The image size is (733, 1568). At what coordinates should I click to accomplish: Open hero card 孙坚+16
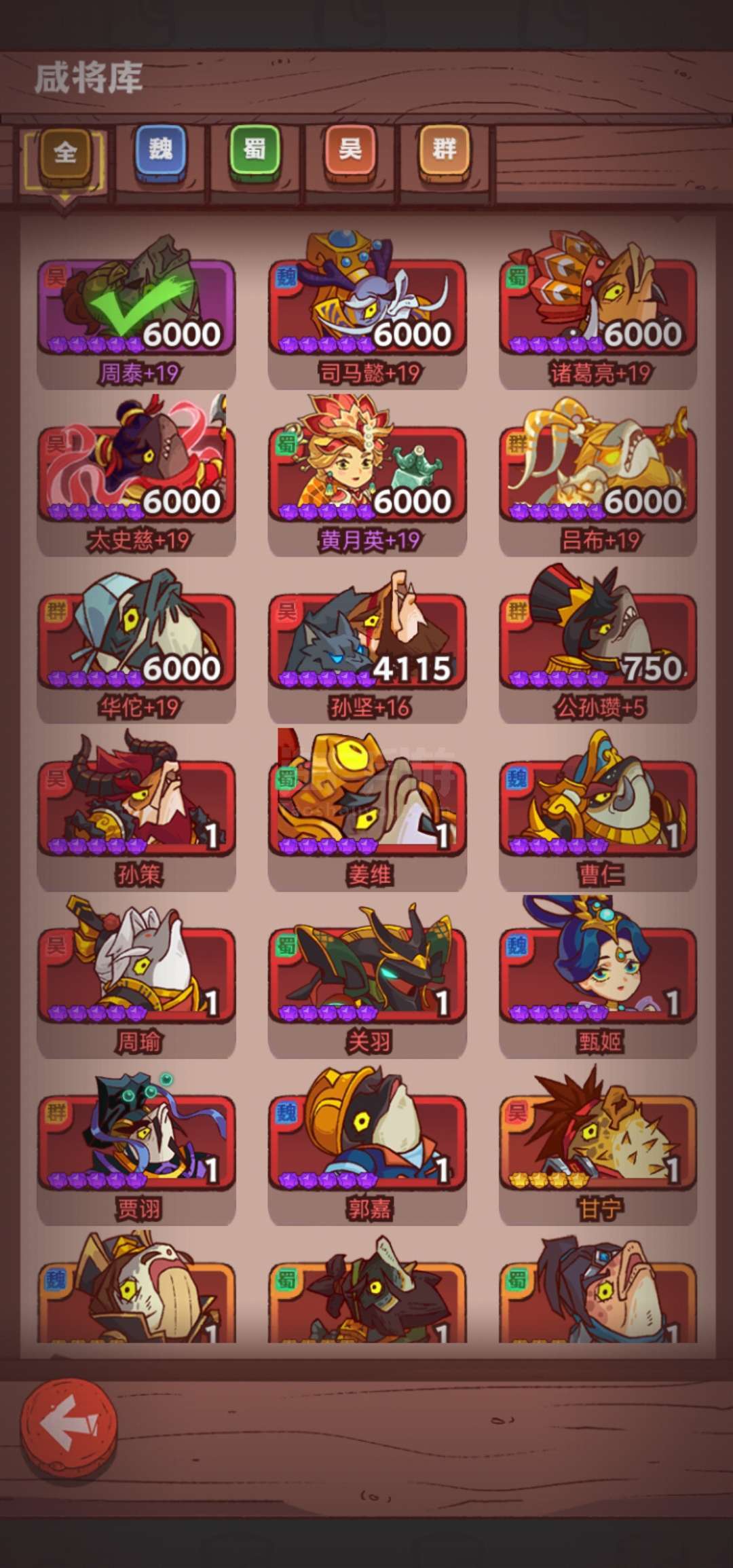[x=367, y=645]
